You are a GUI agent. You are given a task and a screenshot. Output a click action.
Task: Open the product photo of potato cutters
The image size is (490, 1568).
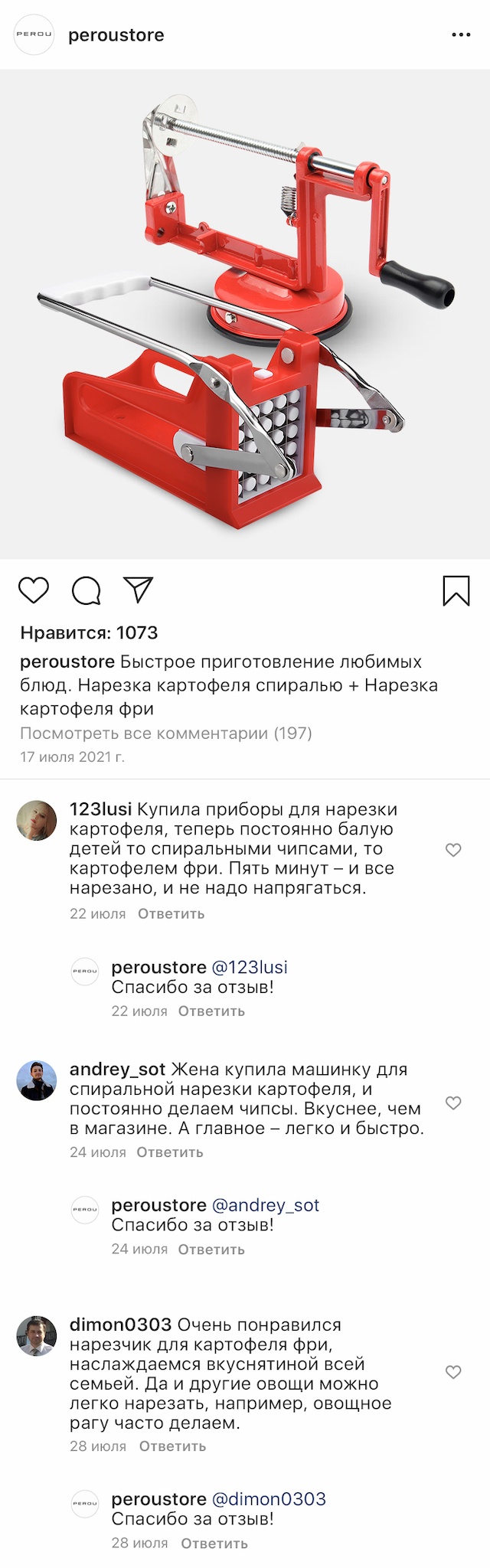click(245, 314)
